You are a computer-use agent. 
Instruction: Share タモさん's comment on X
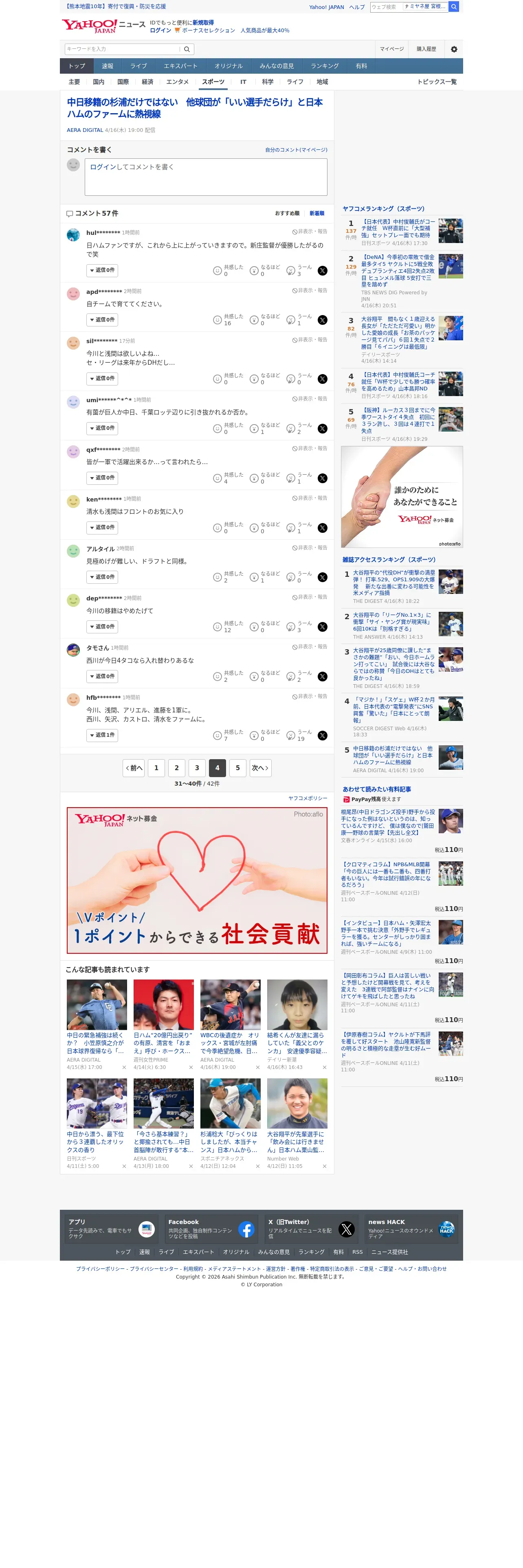(x=322, y=677)
